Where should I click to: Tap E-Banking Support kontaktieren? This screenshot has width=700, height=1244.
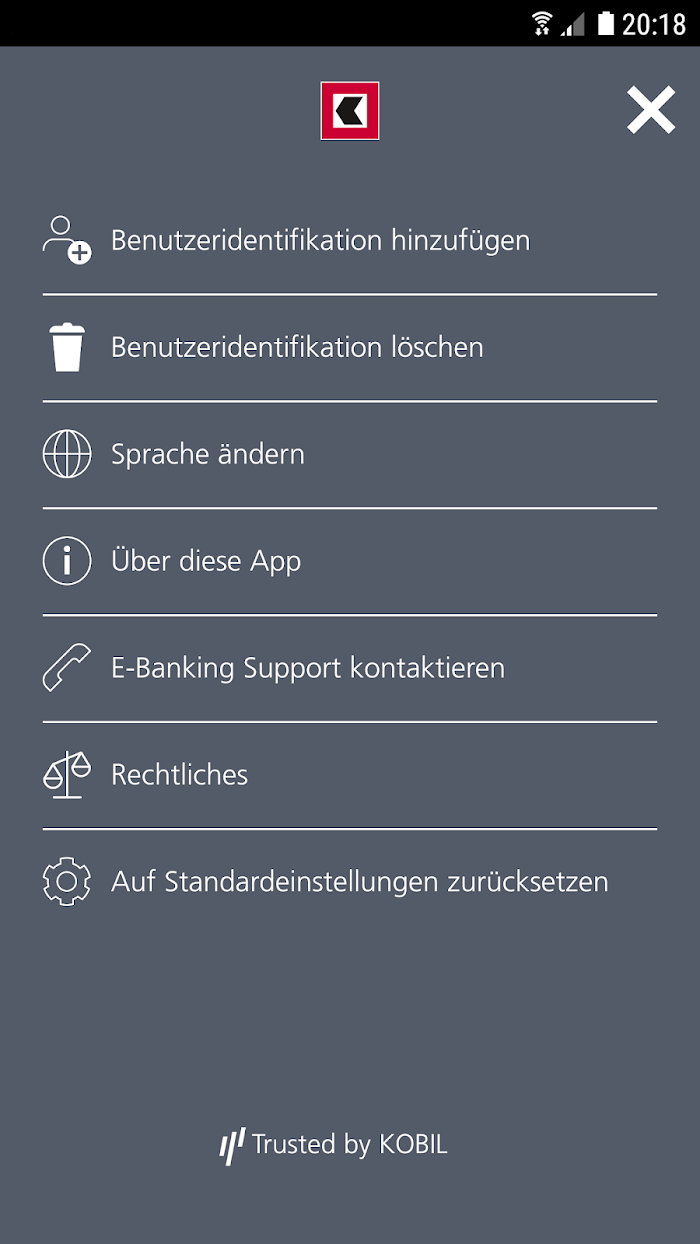click(x=350, y=669)
